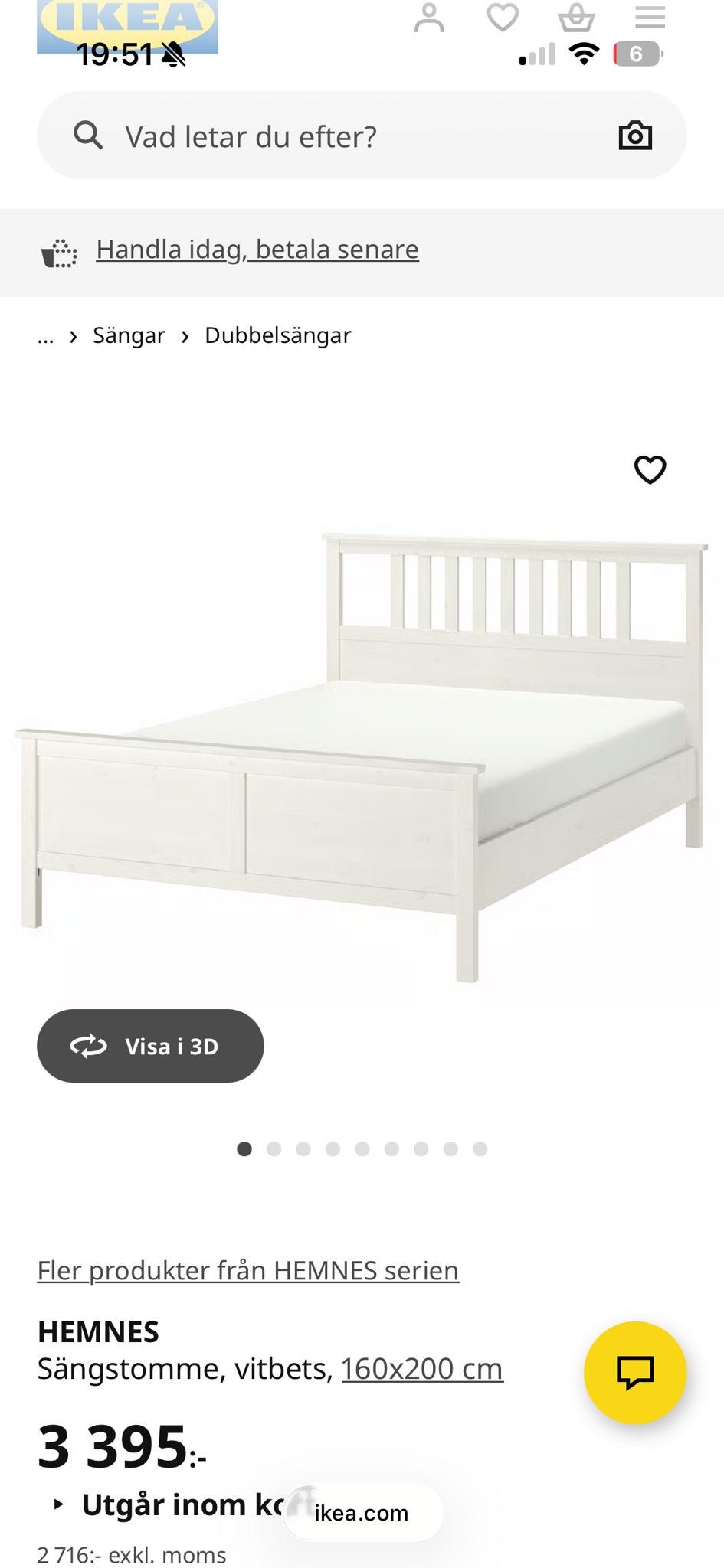
Task: Open the HEMNES bed product image
Action: coord(362,758)
